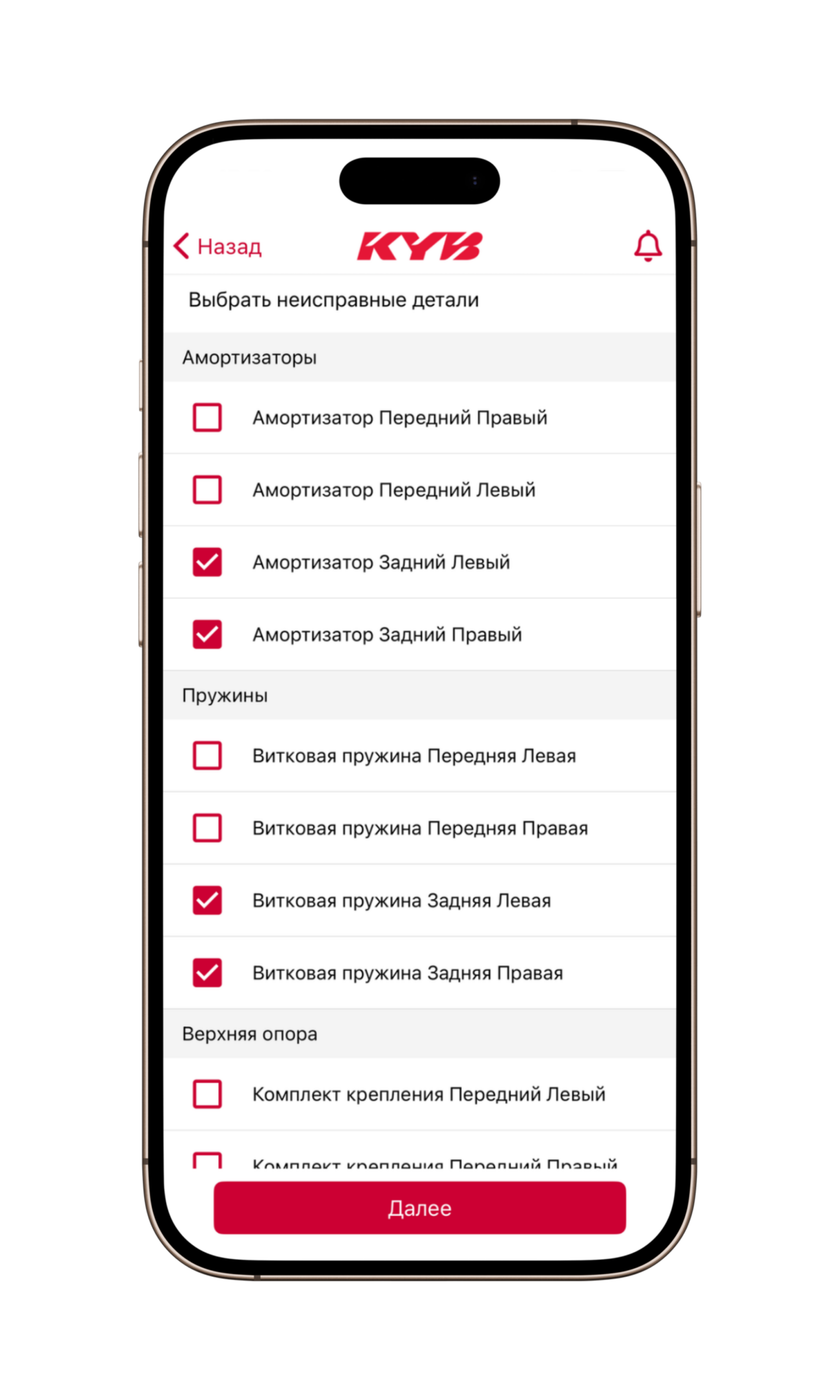Continue with the Далее button
This screenshot has width=840, height=1400.
pyautogui.click(x=419, y=1208)
